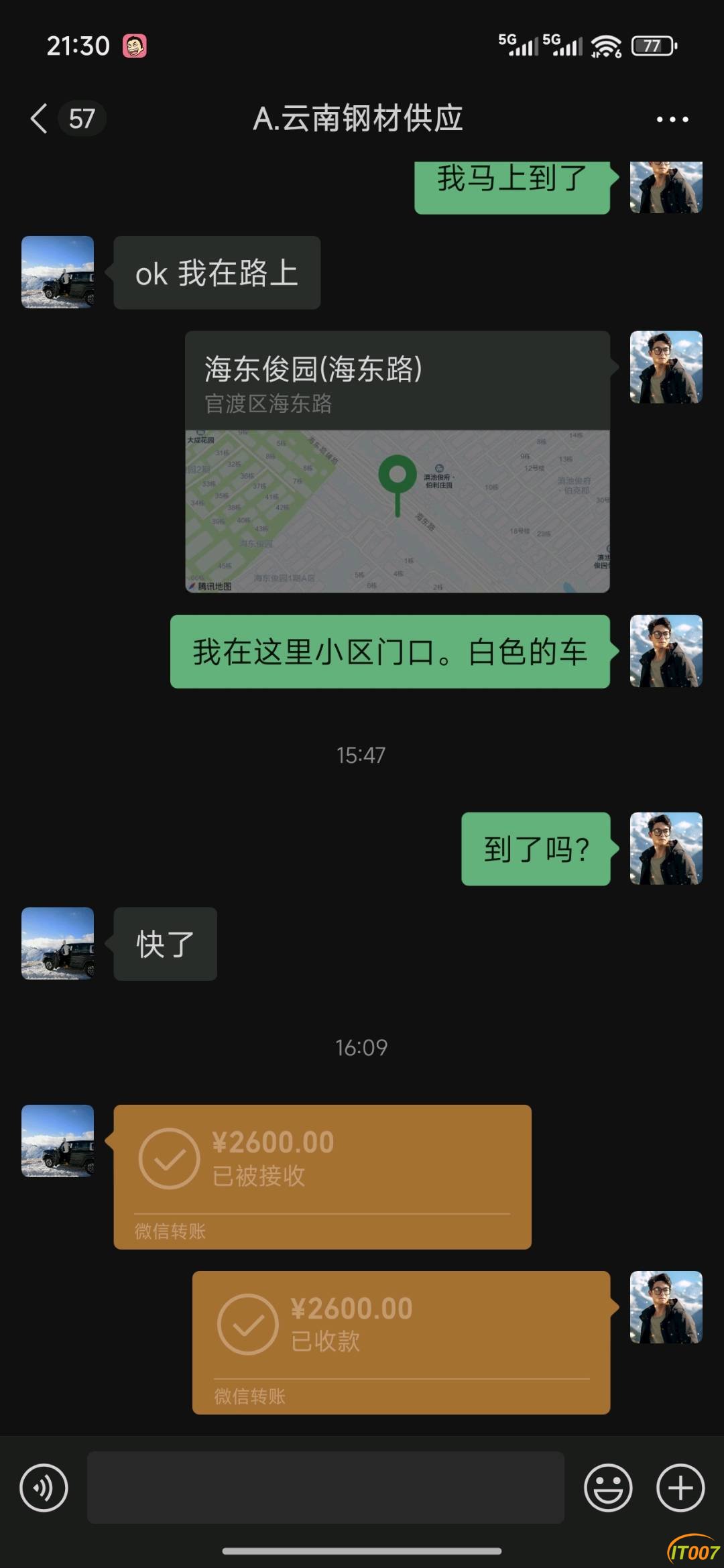
Task: Open the ¥2600.00 已被接收 transfer details
Action: click(x=322, y=1176)
